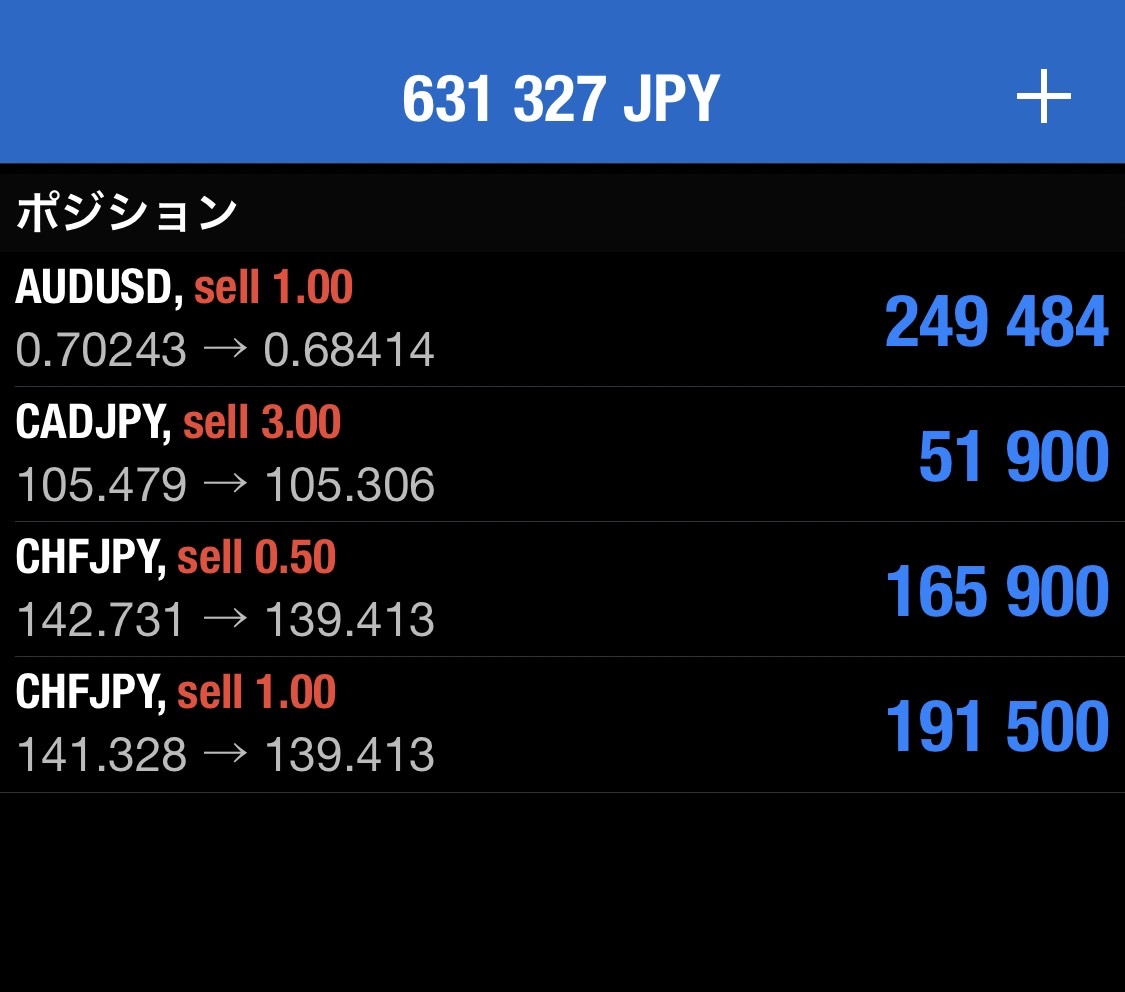The image size is (1125, 992).
Task: Tap the plus icon to add a new order
Action: point(1043,99)
